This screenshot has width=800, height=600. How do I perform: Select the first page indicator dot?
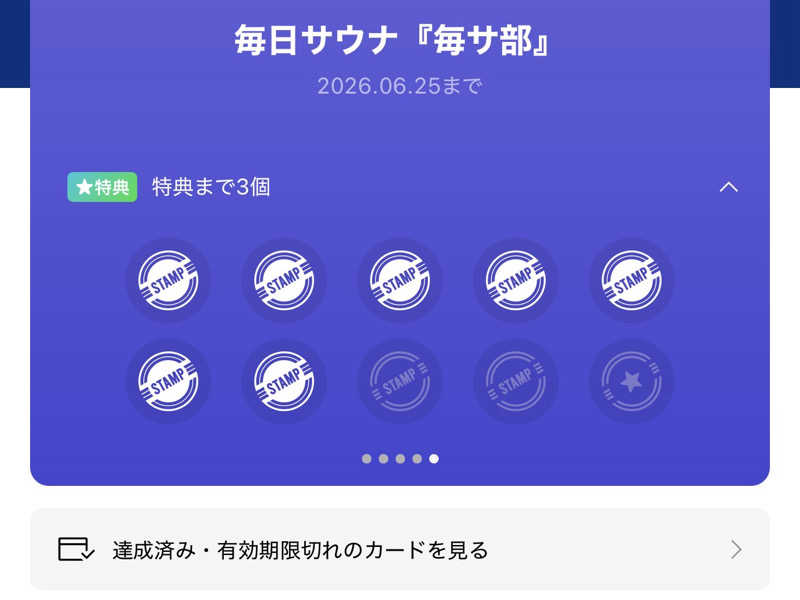366,459
